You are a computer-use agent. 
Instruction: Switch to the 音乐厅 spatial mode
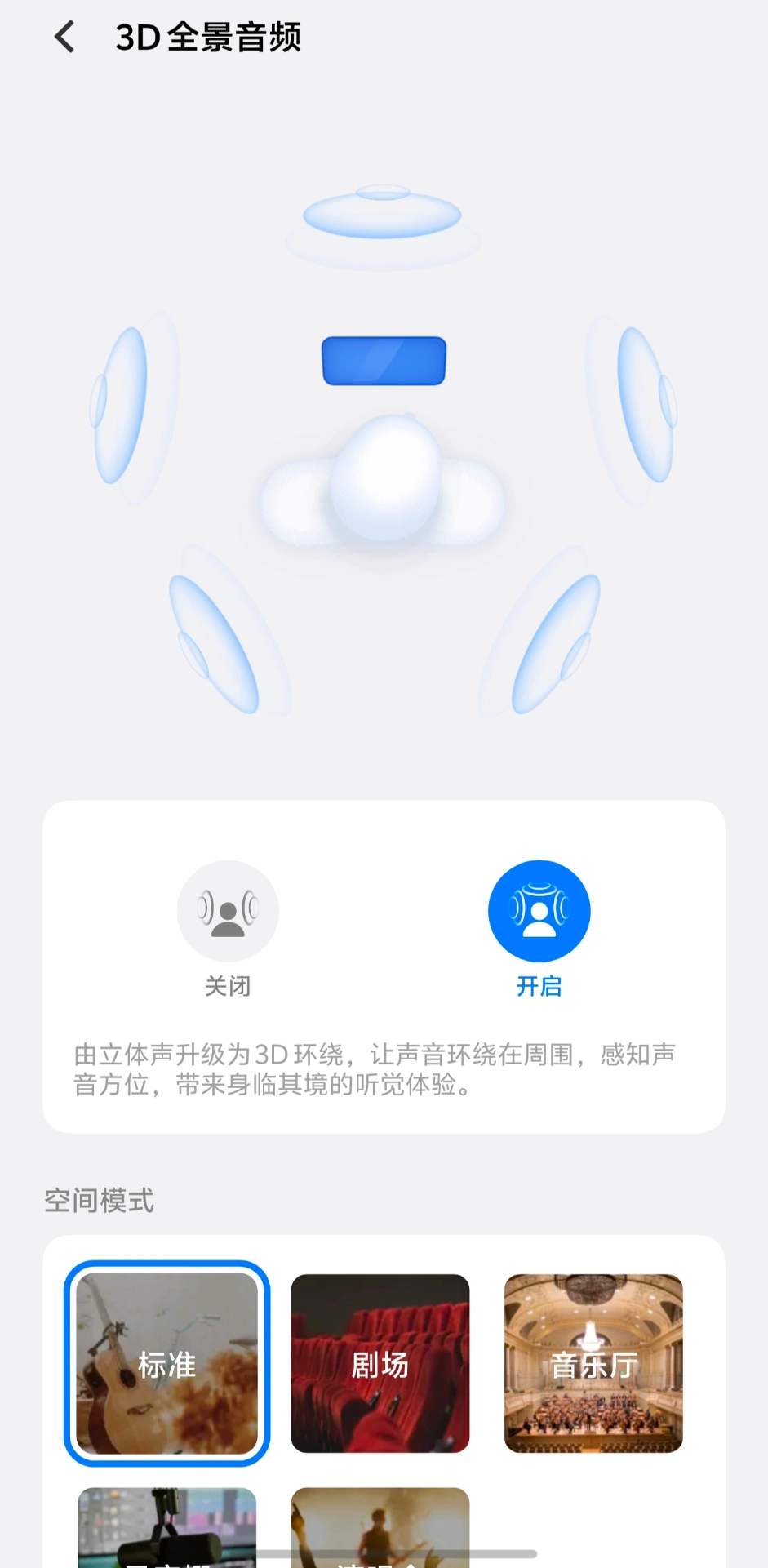593,1363
